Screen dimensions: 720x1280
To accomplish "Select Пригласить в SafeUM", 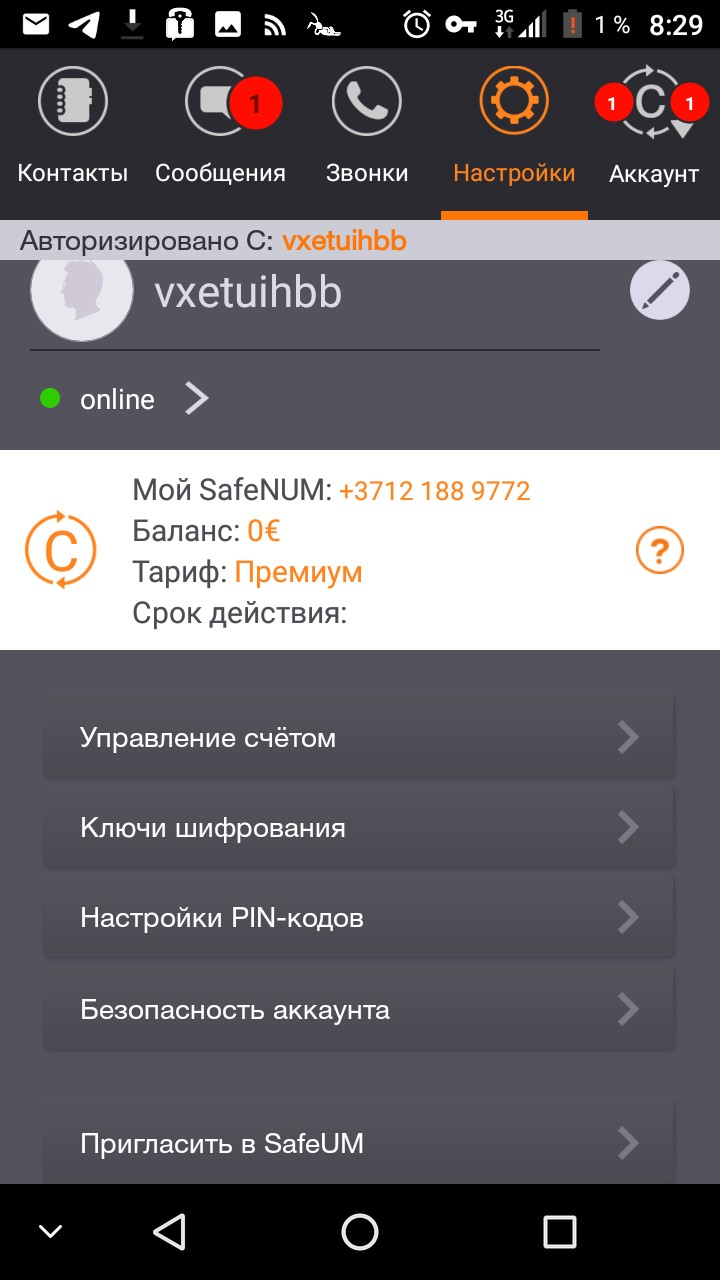I will point(359,1143).
